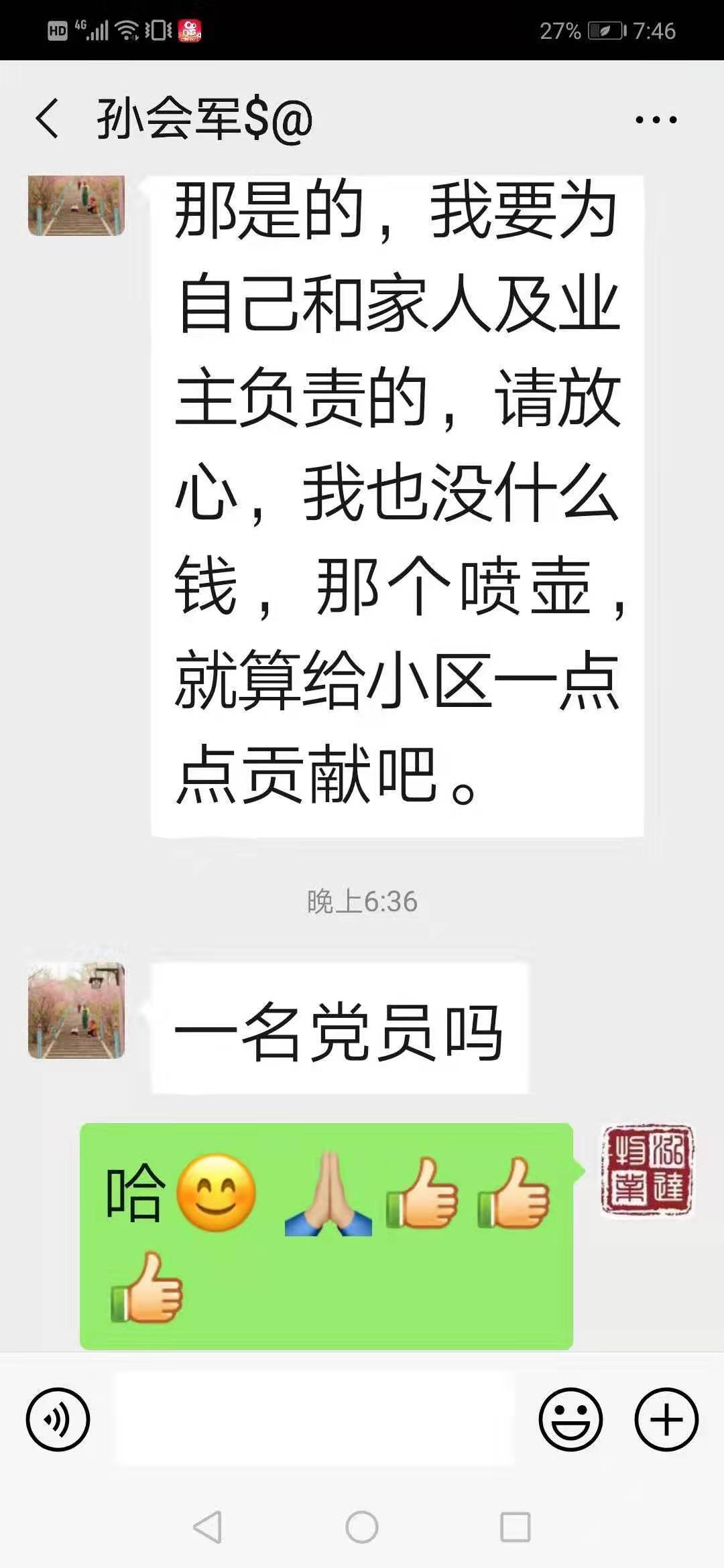Switch to voice message input
The image size is (724, 1568).
[x=58, y=1419]
